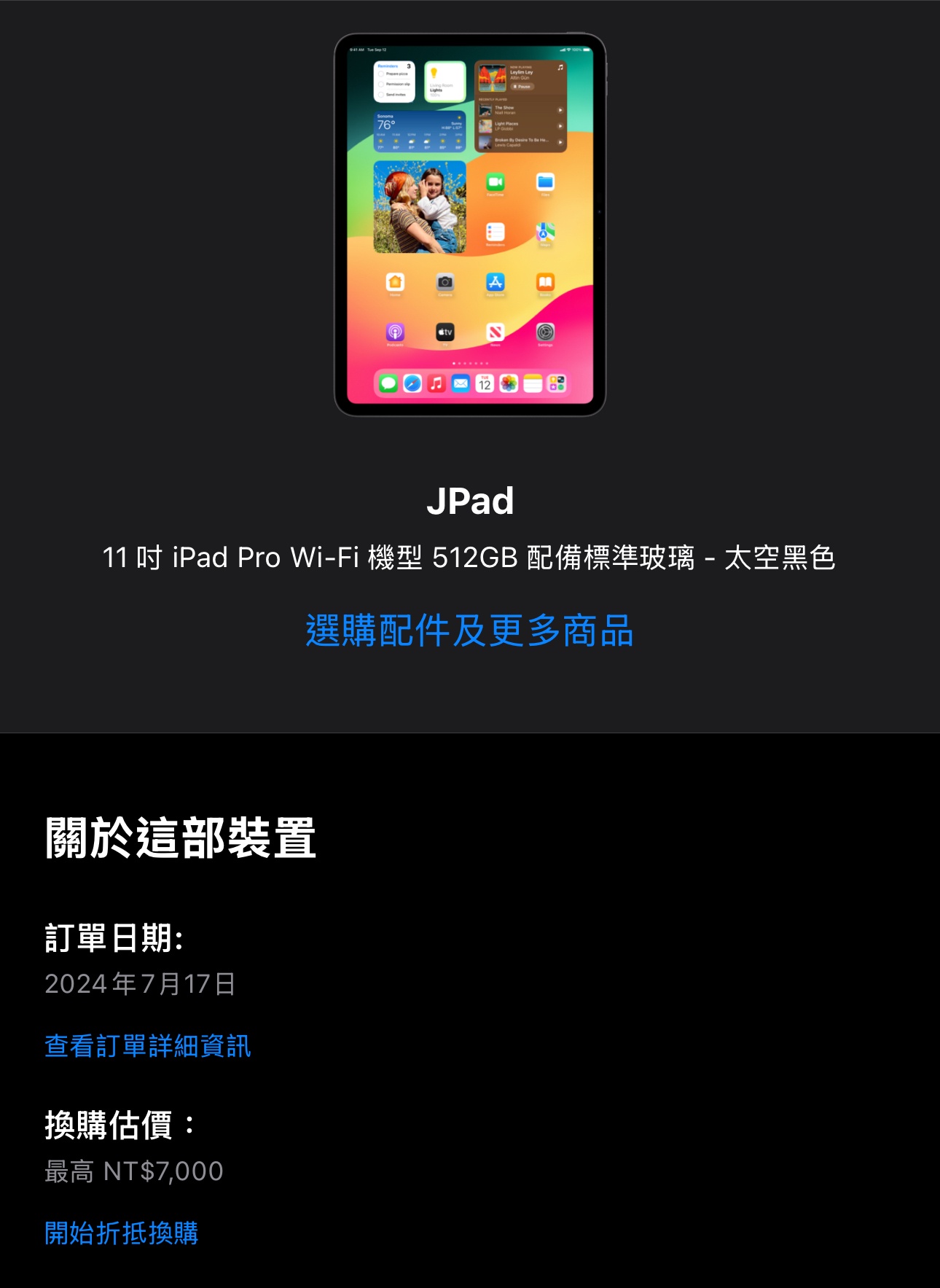Open 選購配件及更多商品 link
The height and width of the screenshot is (1288, 940).
click(469, 631)
